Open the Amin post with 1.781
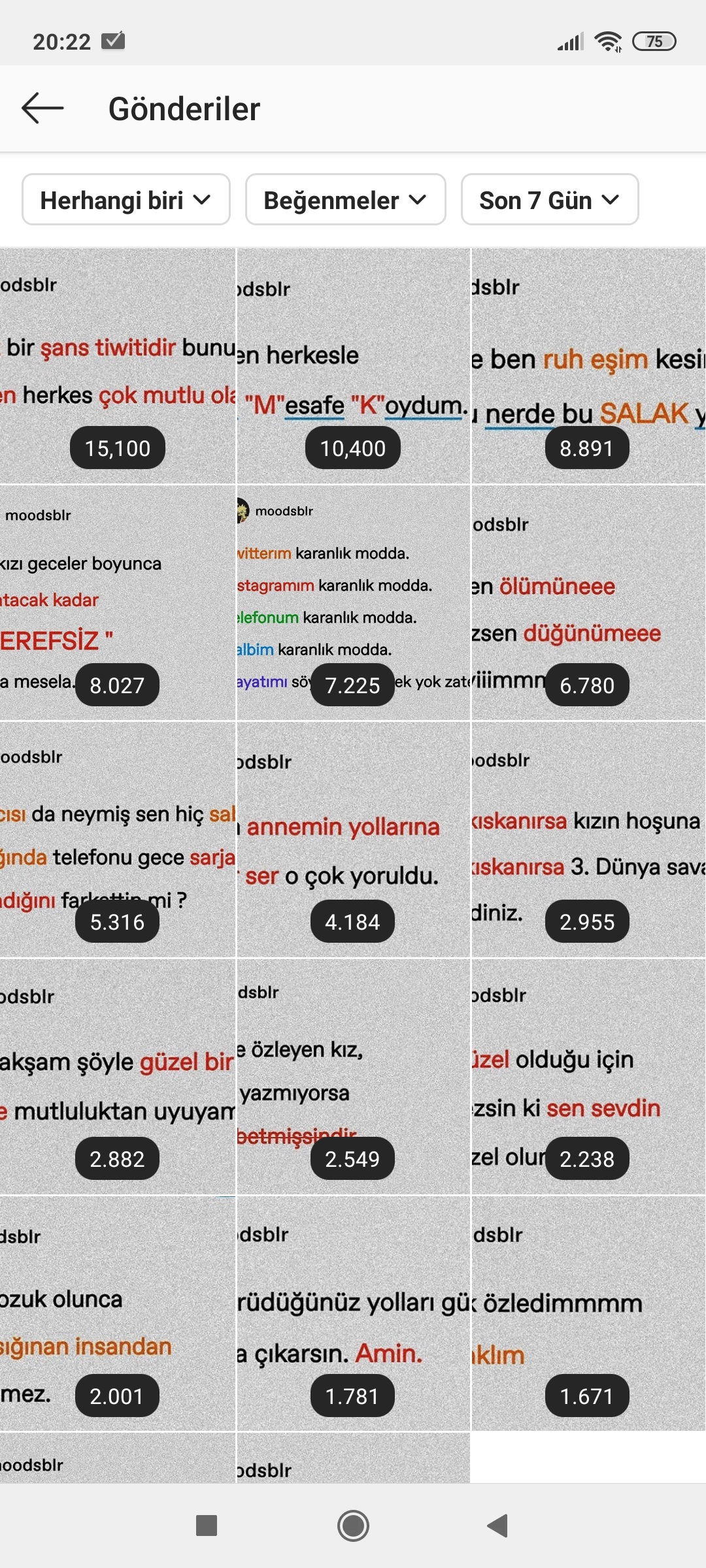Viewport: 706px width, 1568px height. 353,1314
